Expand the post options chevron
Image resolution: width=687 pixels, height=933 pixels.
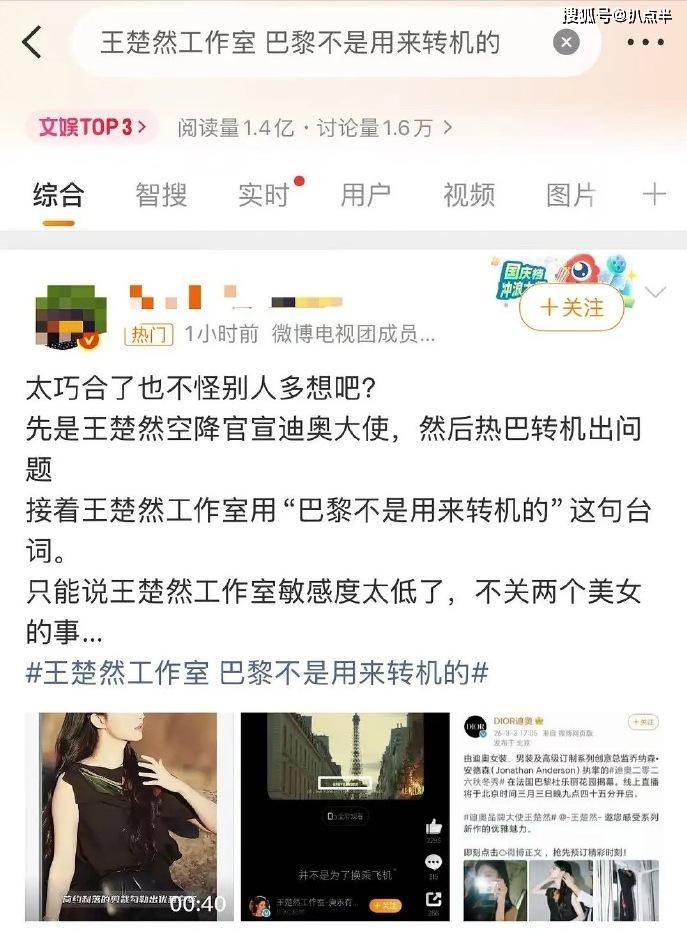coord(656,293)
